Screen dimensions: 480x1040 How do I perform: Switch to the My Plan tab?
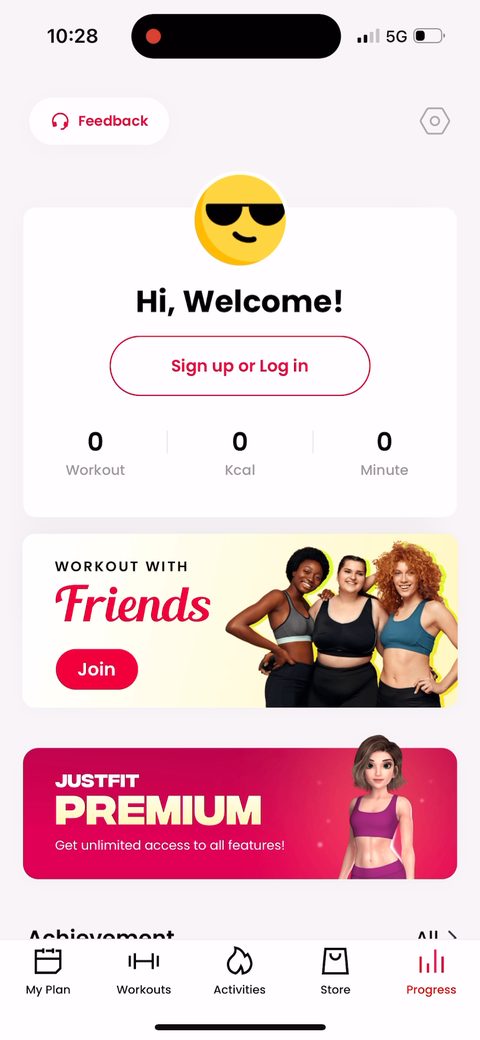coord(48,972)
